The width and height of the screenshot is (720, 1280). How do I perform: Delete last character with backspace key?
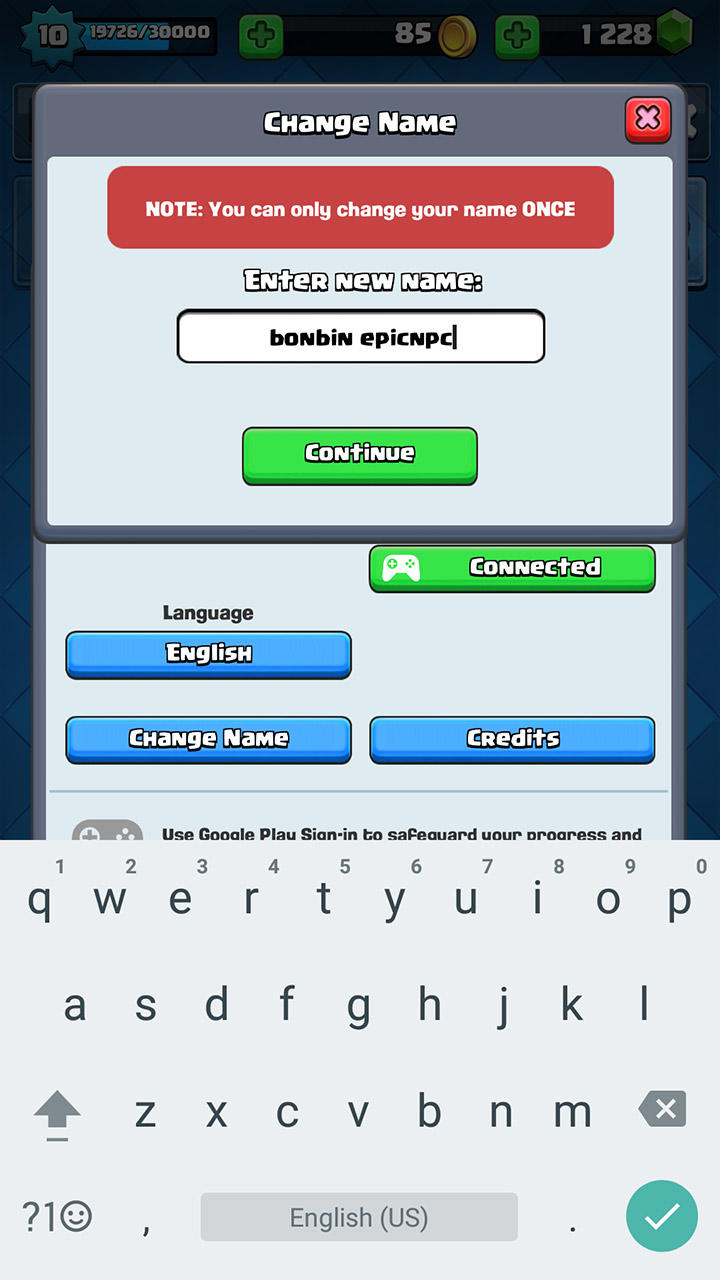(662, 1109)
